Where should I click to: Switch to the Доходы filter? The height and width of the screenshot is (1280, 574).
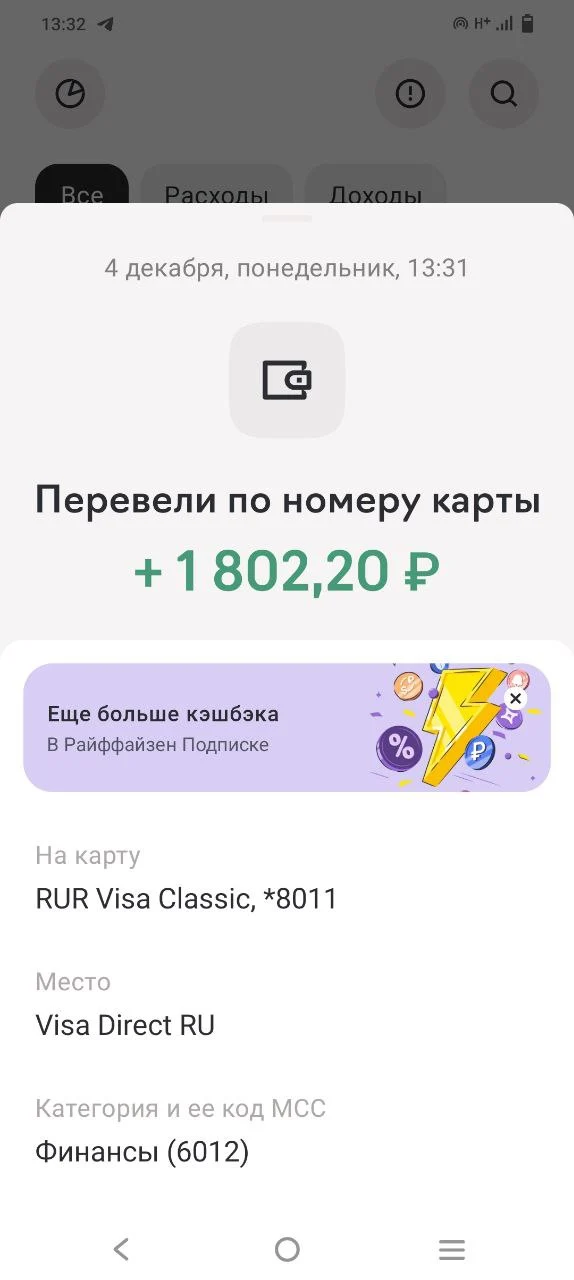pyautogui.click(x=375, y=189)
